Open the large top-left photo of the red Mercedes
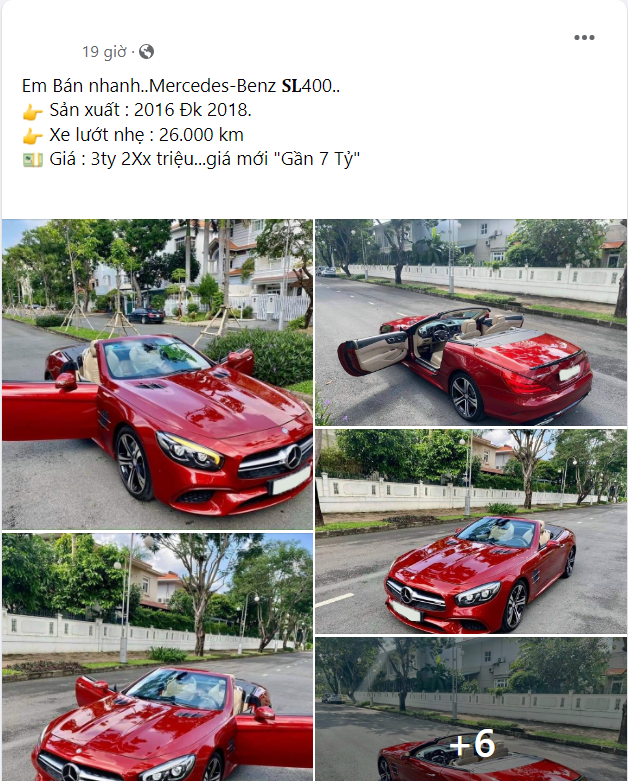 157,374
